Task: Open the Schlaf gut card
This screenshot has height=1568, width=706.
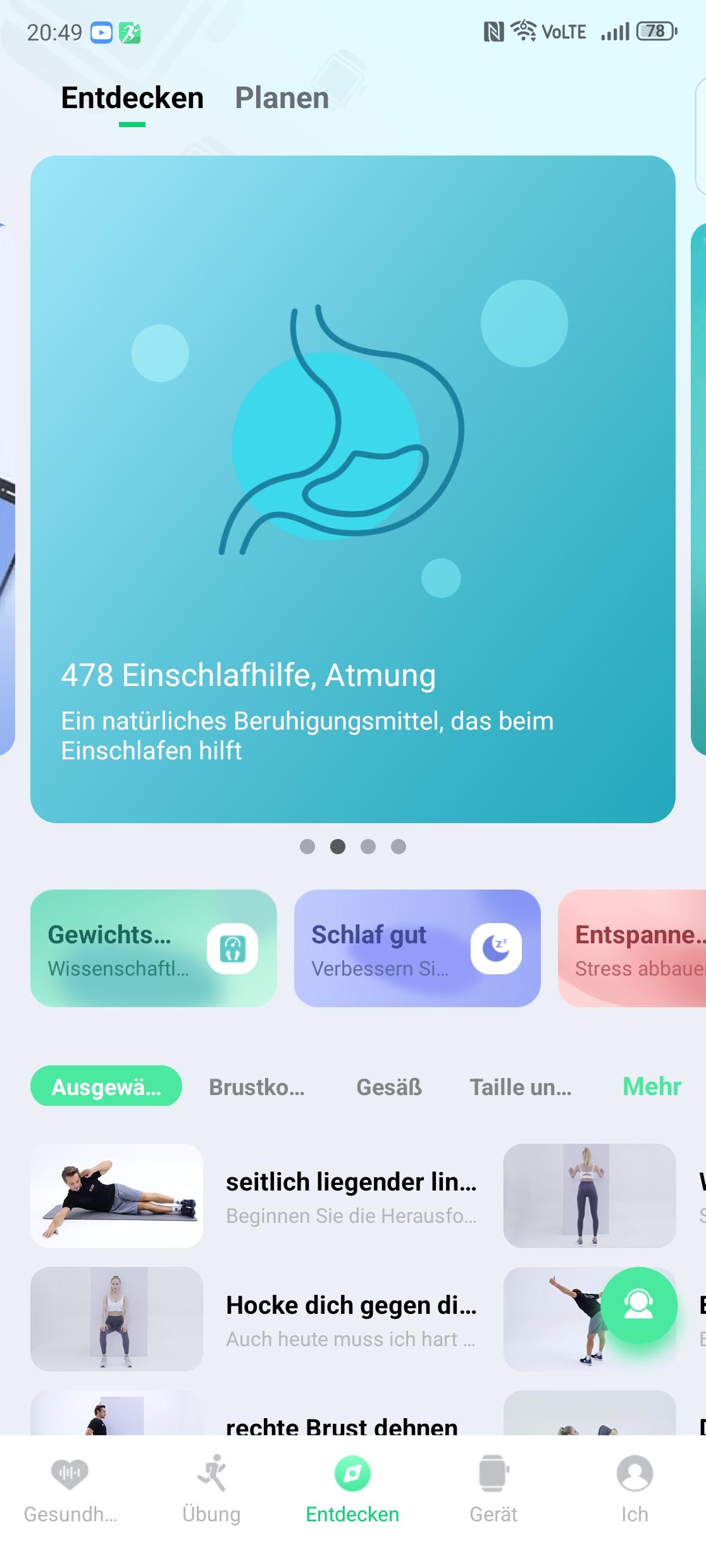Action: click(417, 948)
